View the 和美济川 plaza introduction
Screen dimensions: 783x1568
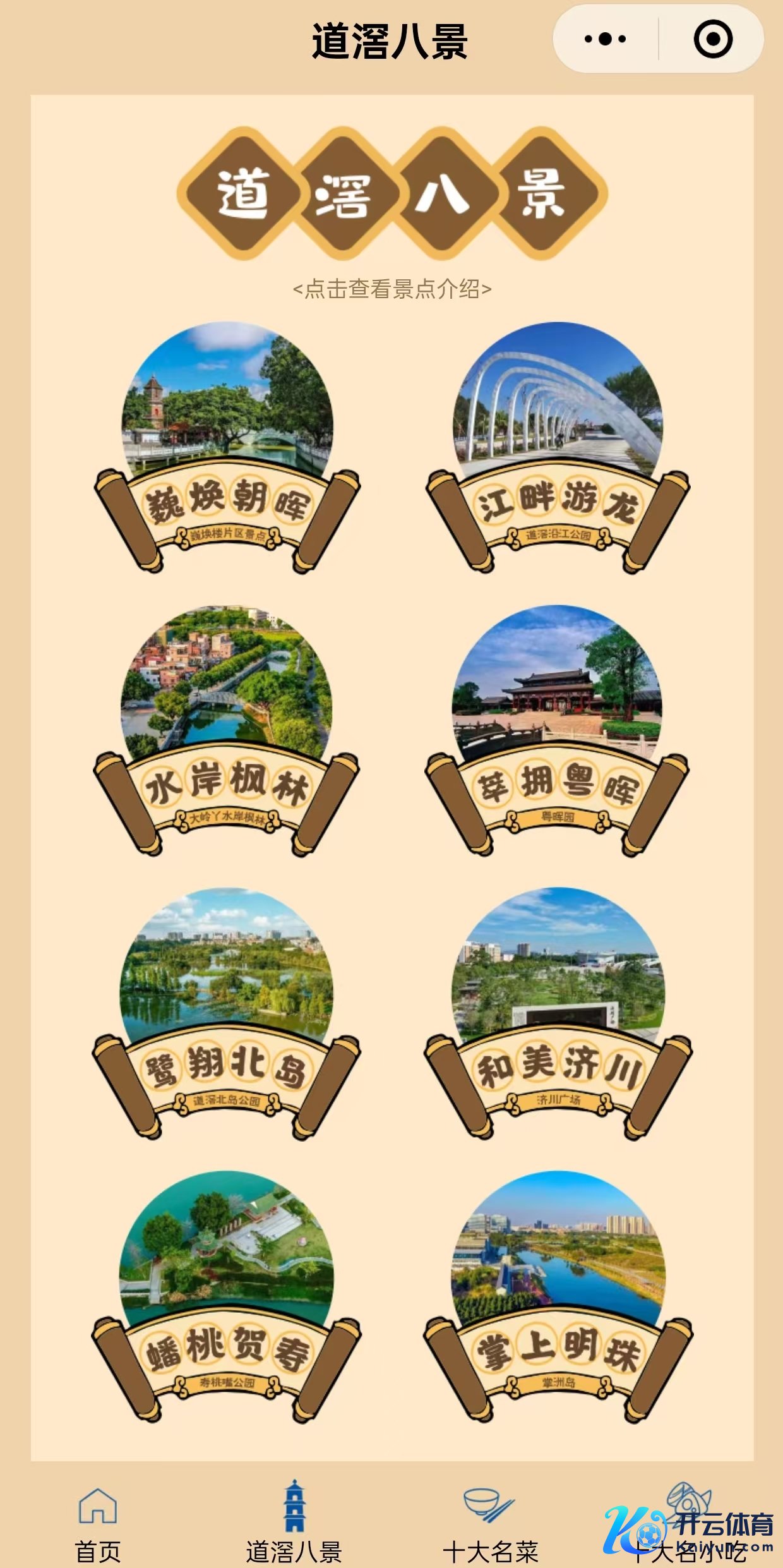click(x=558, y=1015)
